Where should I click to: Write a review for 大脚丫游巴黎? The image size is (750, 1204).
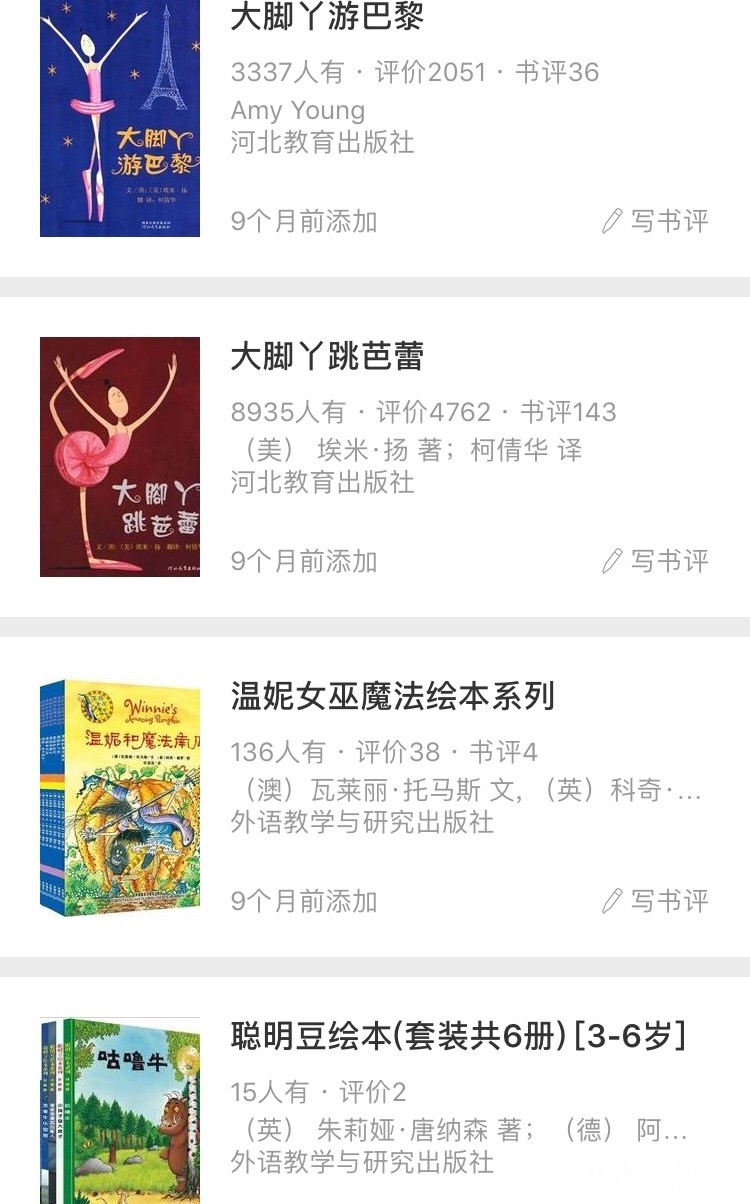point(656,221)
